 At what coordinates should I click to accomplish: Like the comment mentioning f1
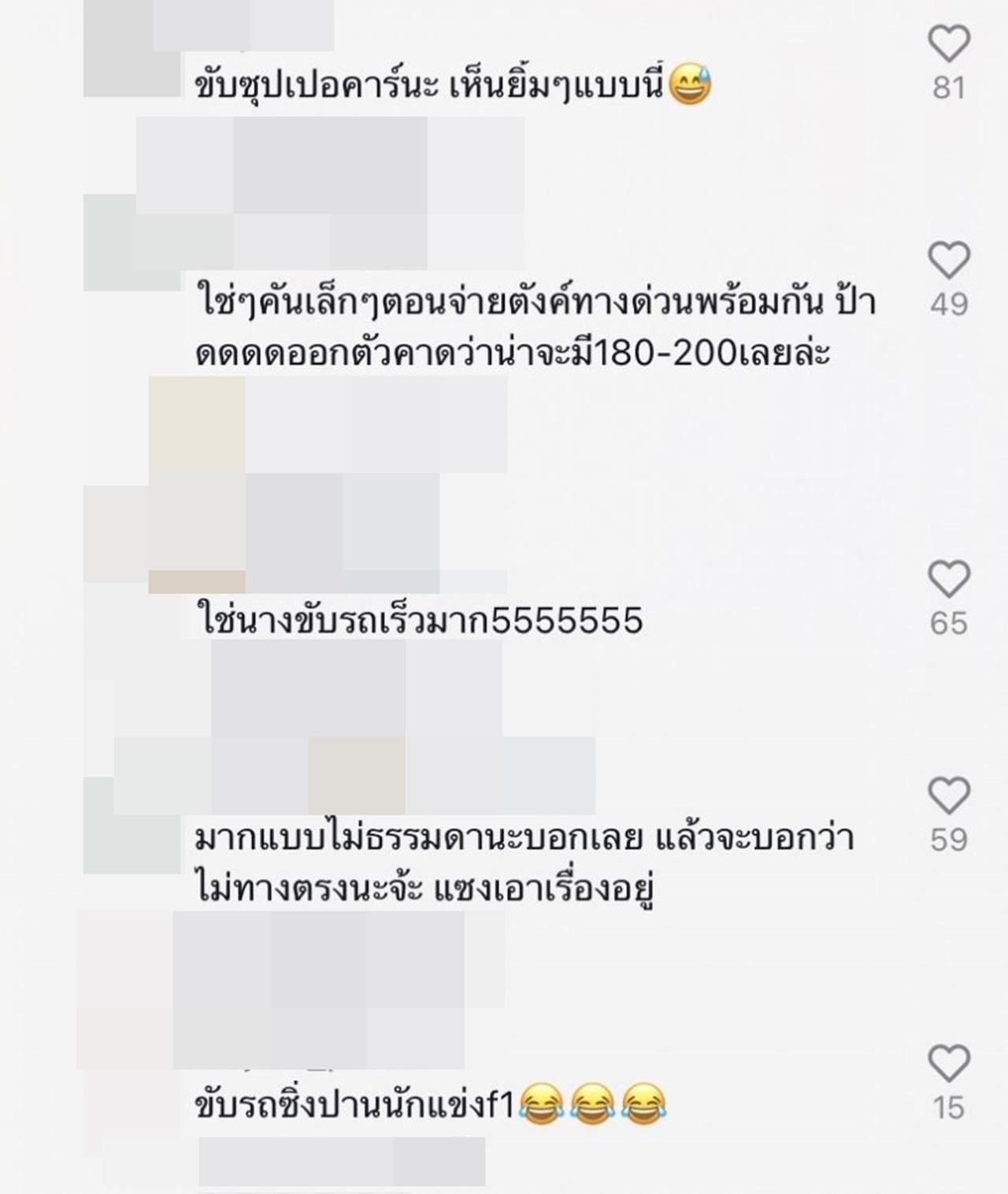pyautogui.click(x=948, y=1063)
